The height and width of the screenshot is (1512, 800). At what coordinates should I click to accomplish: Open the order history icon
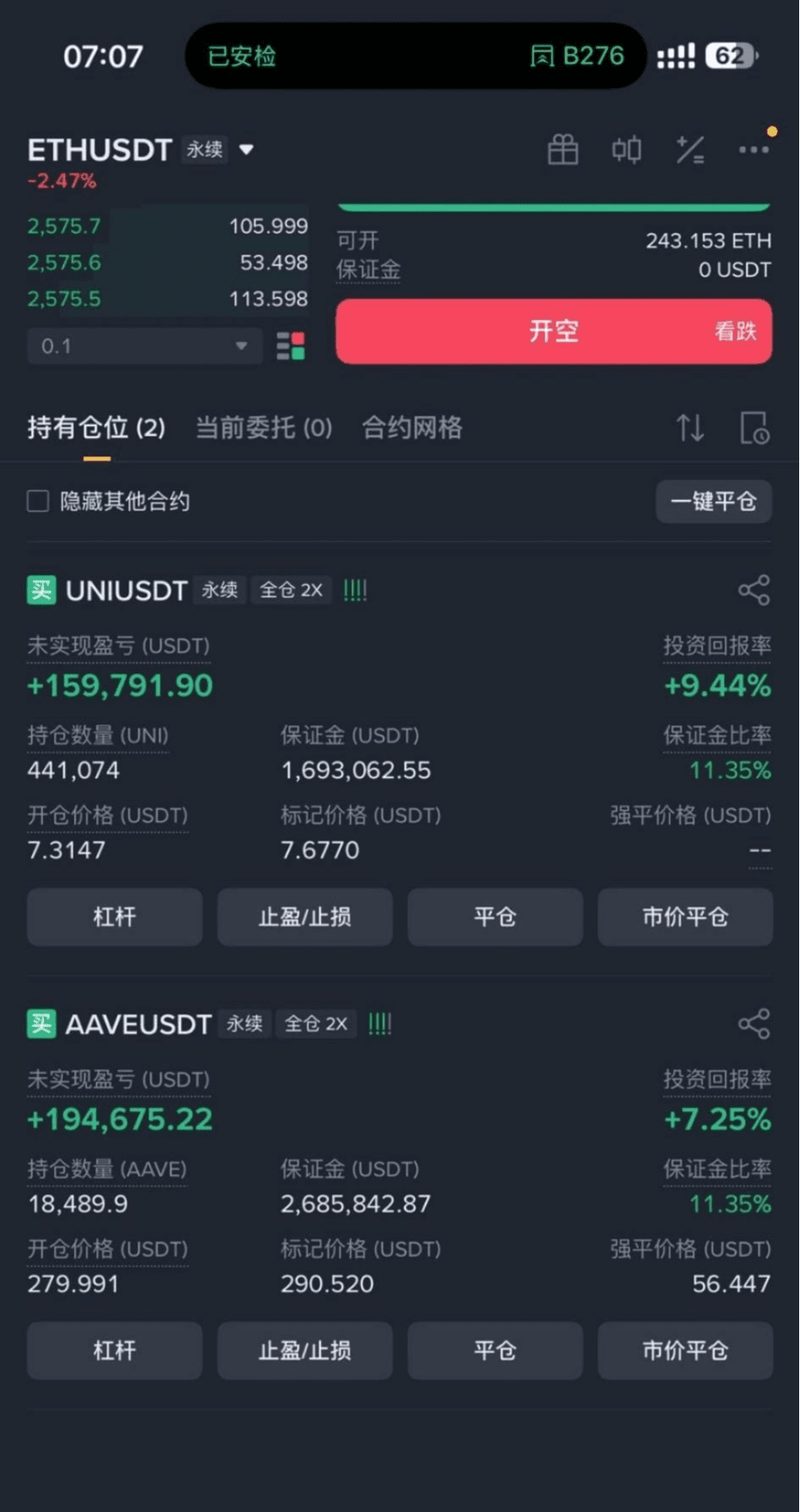753,427
